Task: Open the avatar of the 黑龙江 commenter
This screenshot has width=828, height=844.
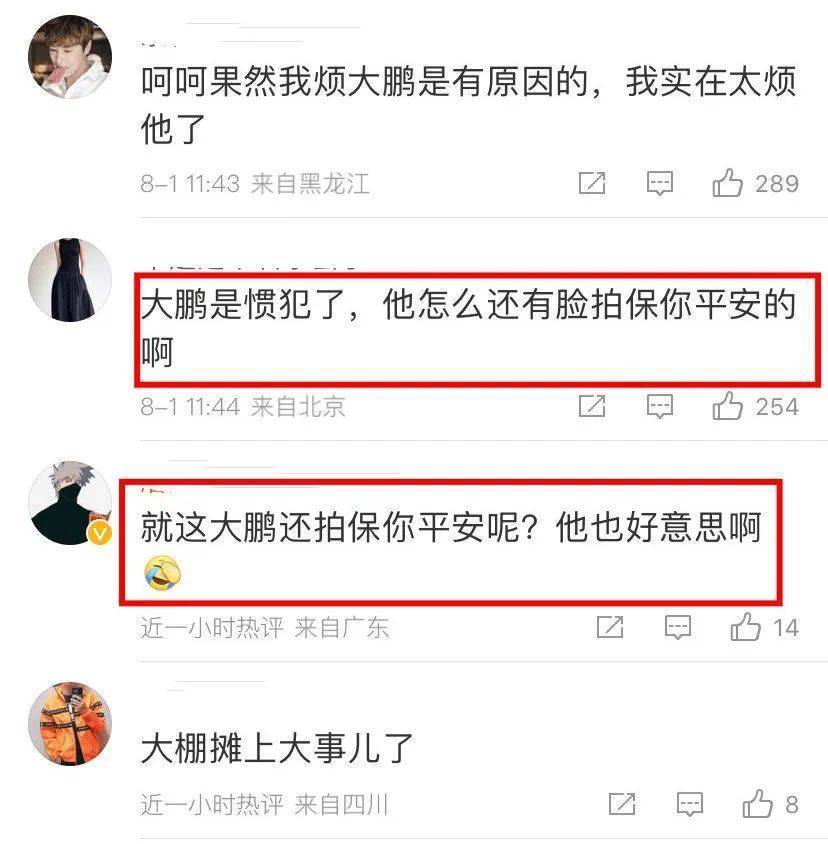Action: coord(68,58)
